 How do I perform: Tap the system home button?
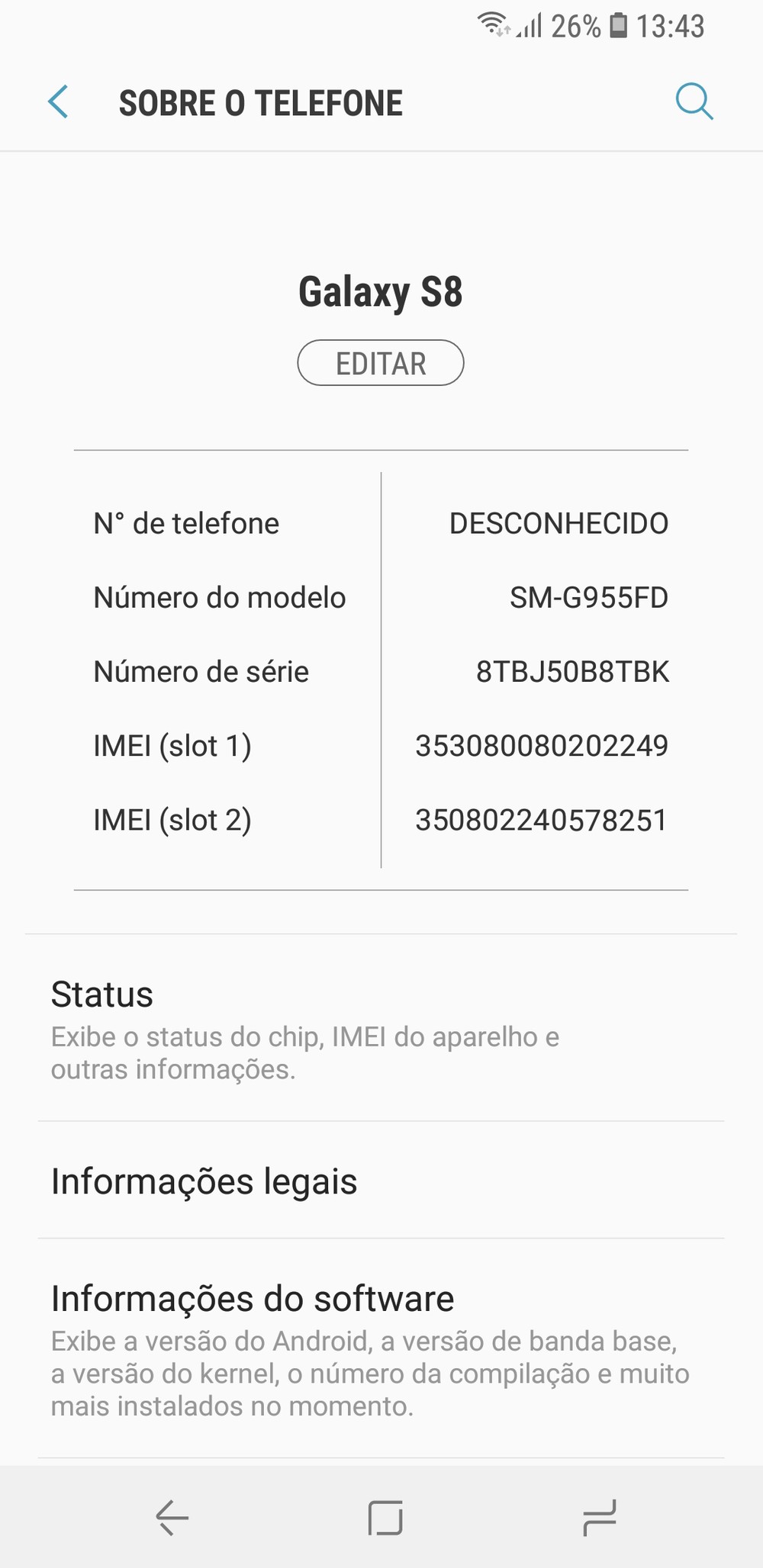pyautogui.click(x=385, y=1517)
